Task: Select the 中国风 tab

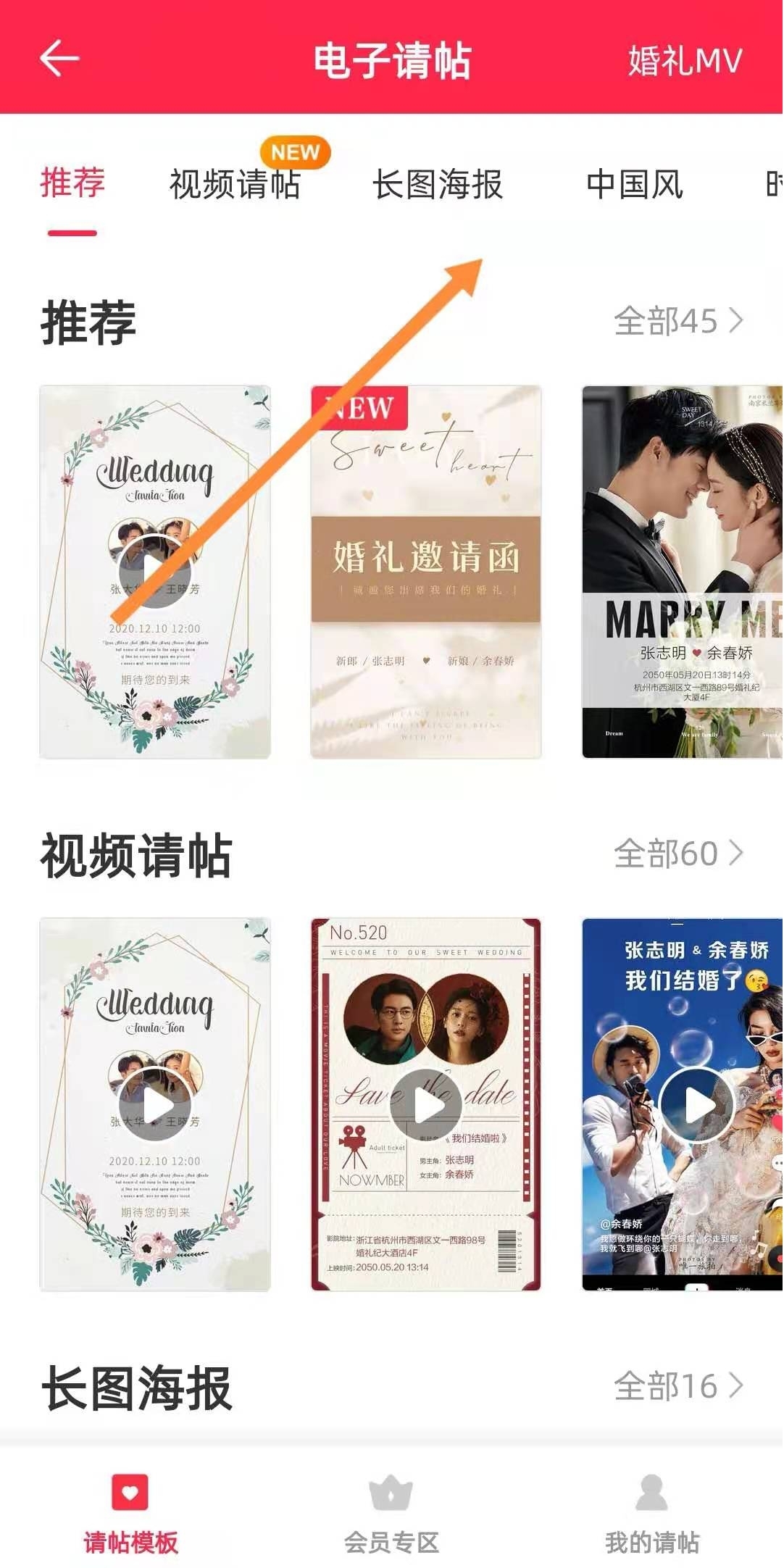Action: coord(635,184)
